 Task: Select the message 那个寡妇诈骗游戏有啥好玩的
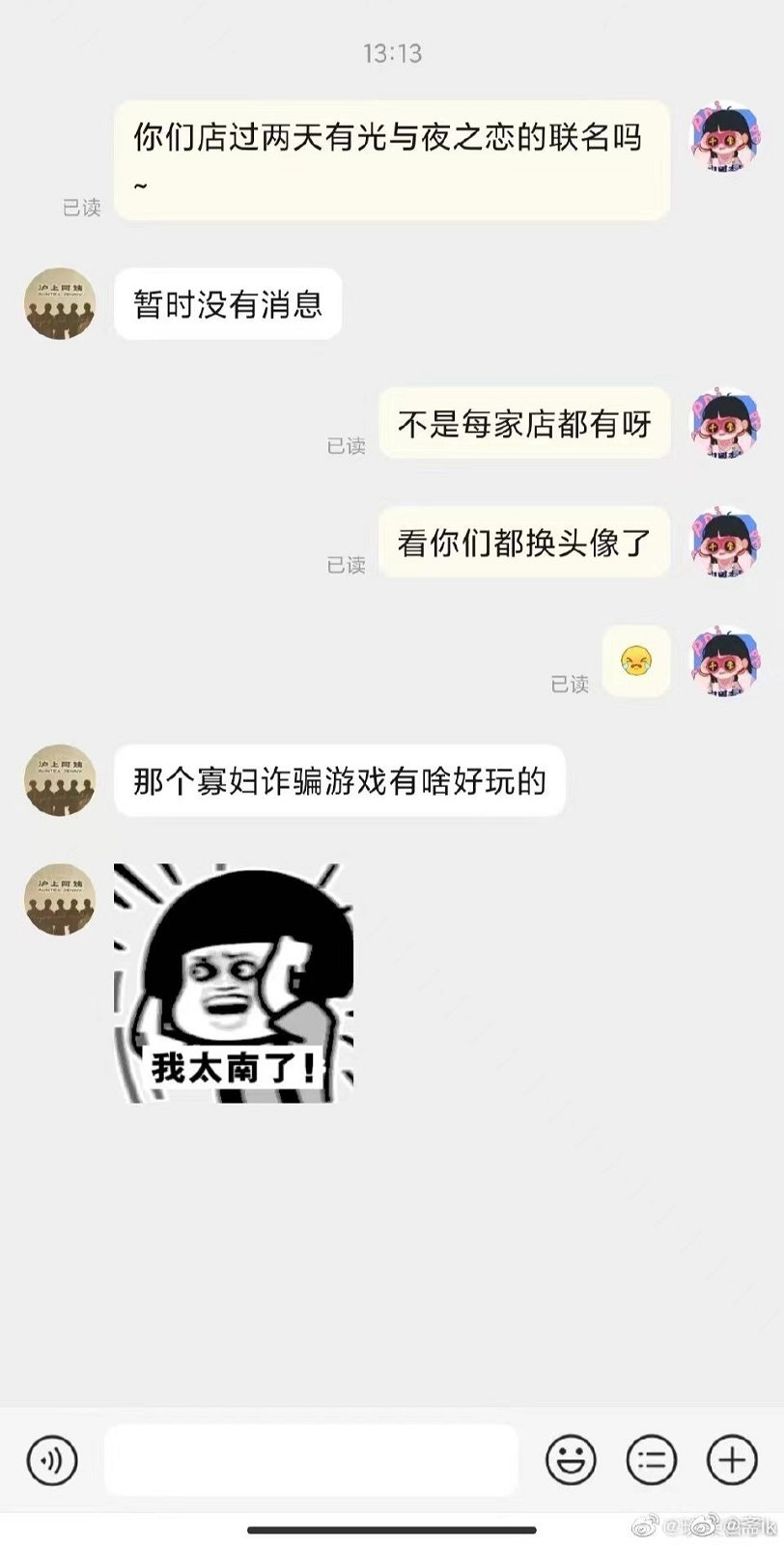336,780
